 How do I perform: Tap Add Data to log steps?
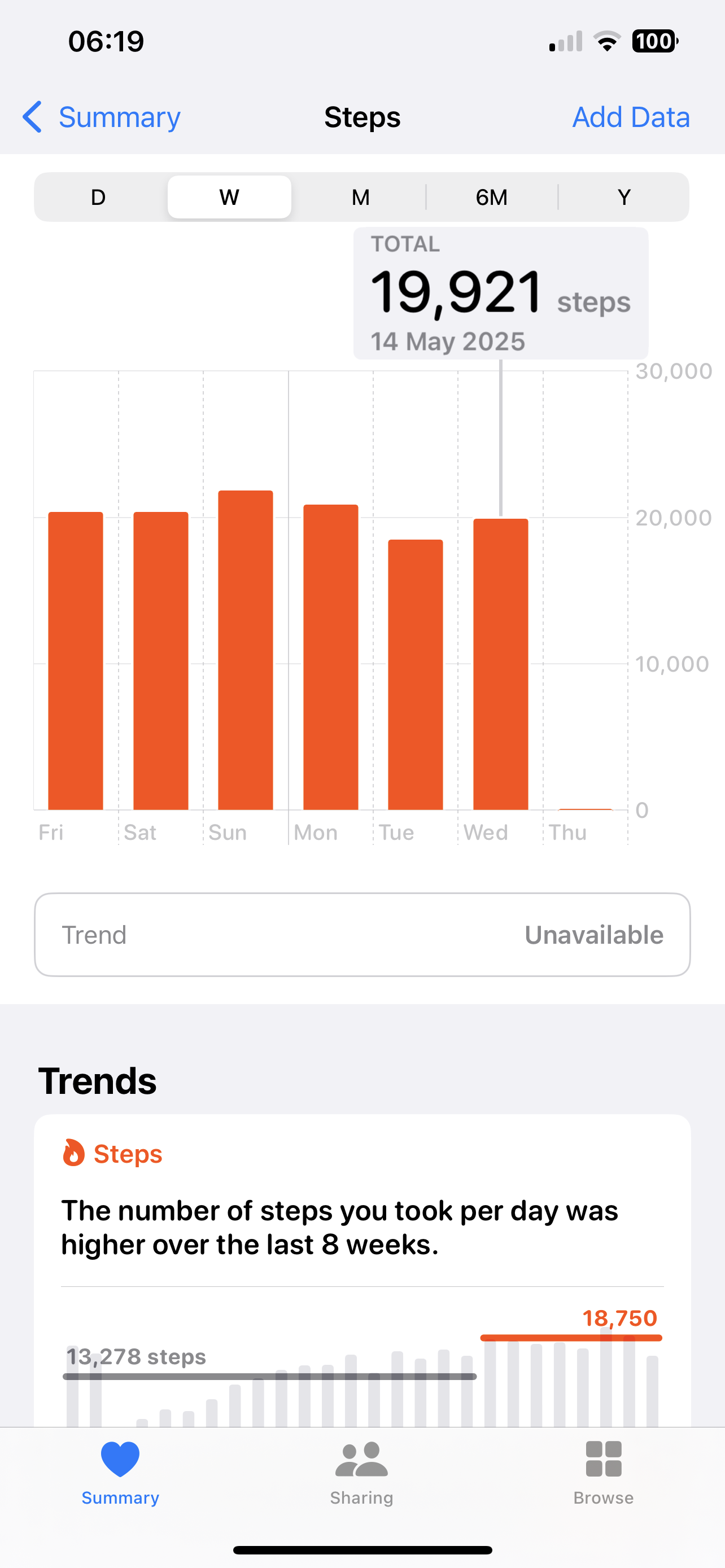631,117
